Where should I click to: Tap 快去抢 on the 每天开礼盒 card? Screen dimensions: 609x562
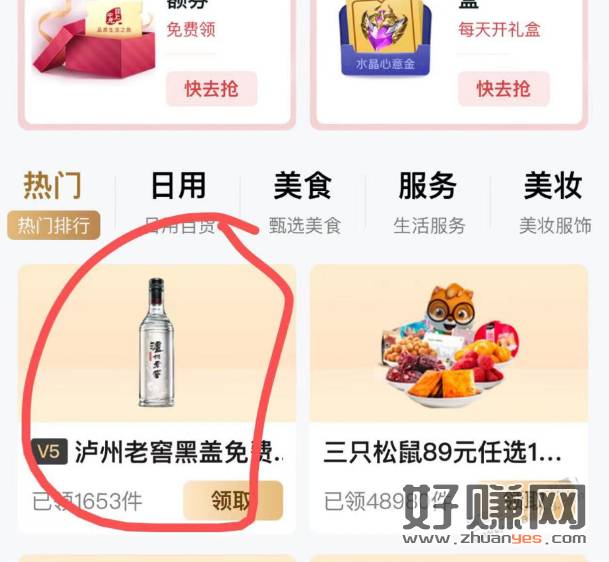point(503,88)
